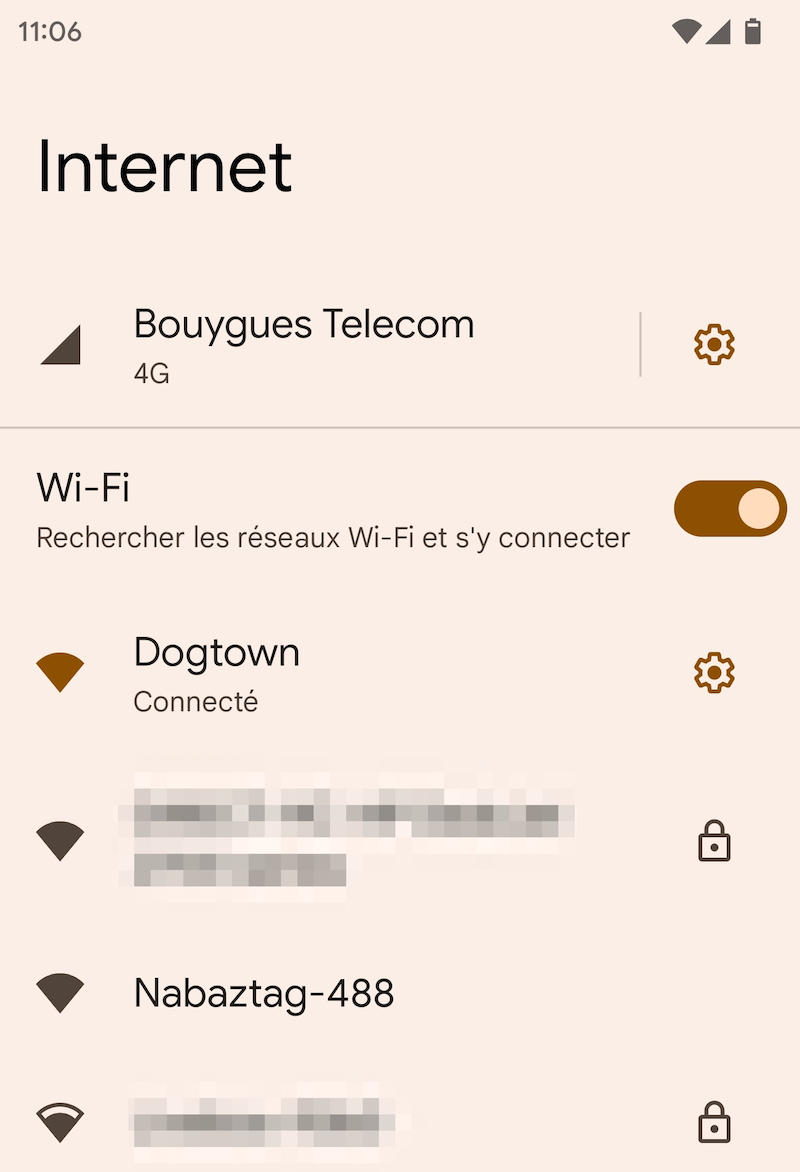
Task: Click the Internet page title
Action: click(163, 166)
